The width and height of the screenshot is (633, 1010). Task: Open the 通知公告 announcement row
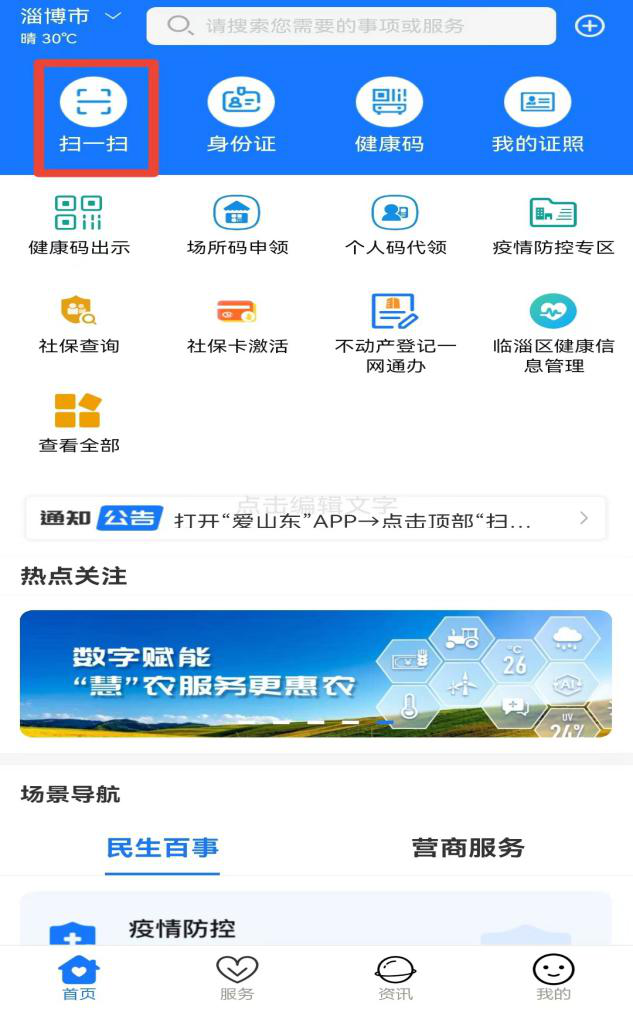coord(316,518)
